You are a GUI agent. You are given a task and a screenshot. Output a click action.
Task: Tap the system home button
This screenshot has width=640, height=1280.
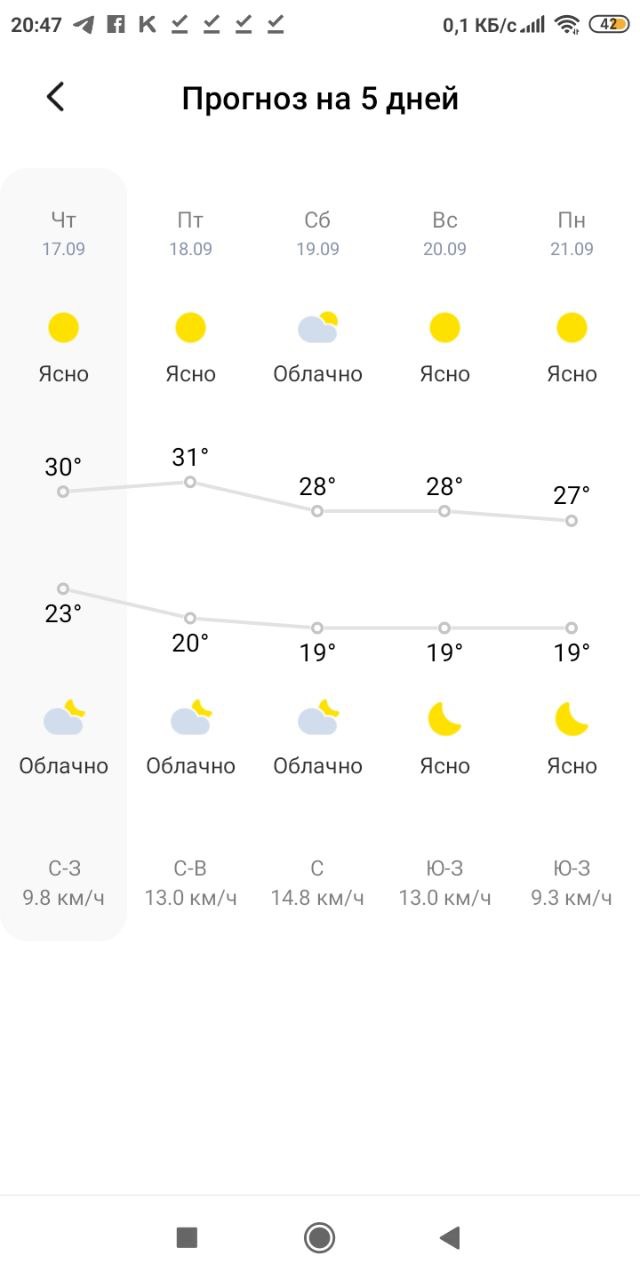point(319,1238)
